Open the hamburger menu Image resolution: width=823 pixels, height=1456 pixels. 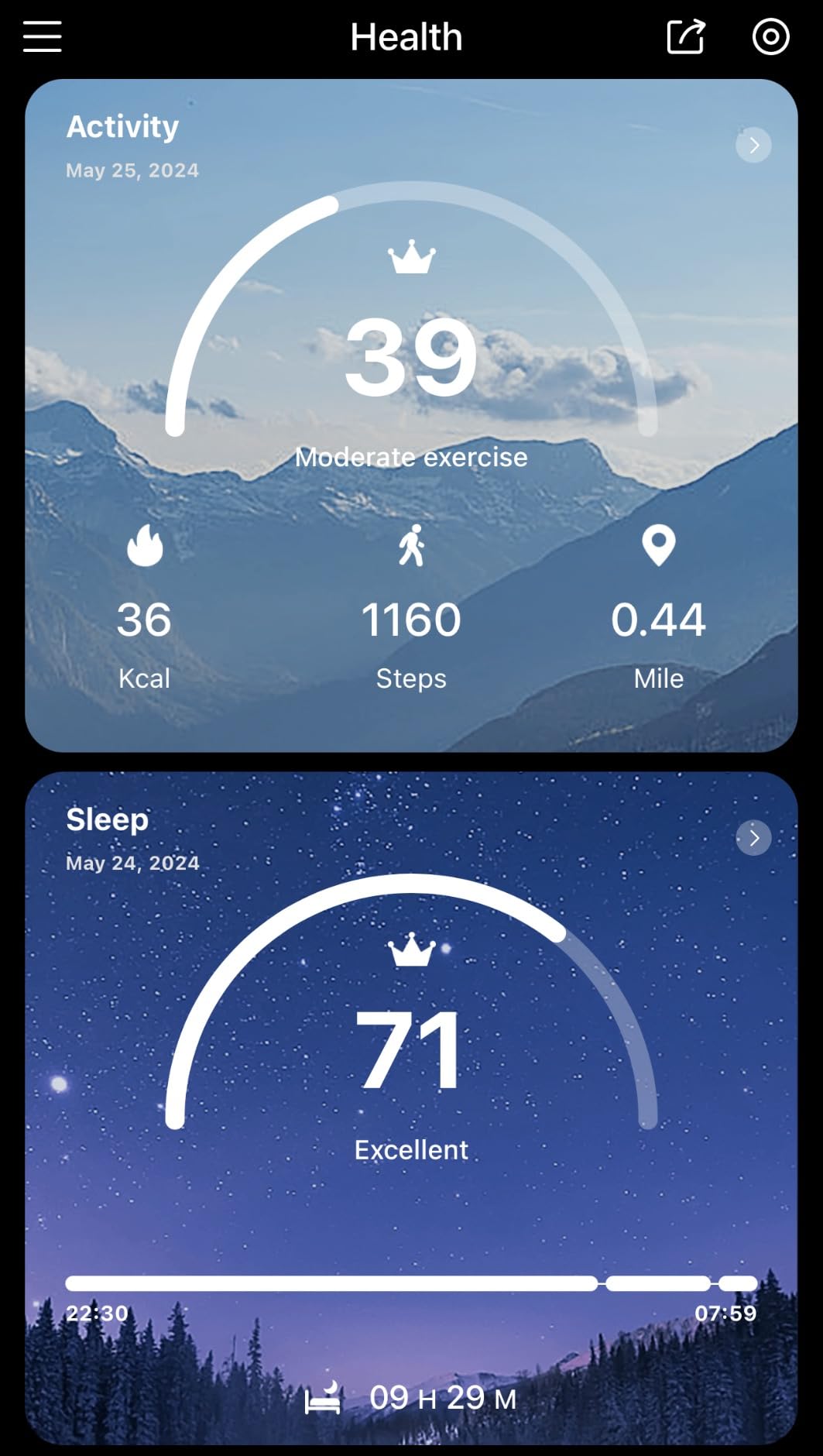coord(42,36)
